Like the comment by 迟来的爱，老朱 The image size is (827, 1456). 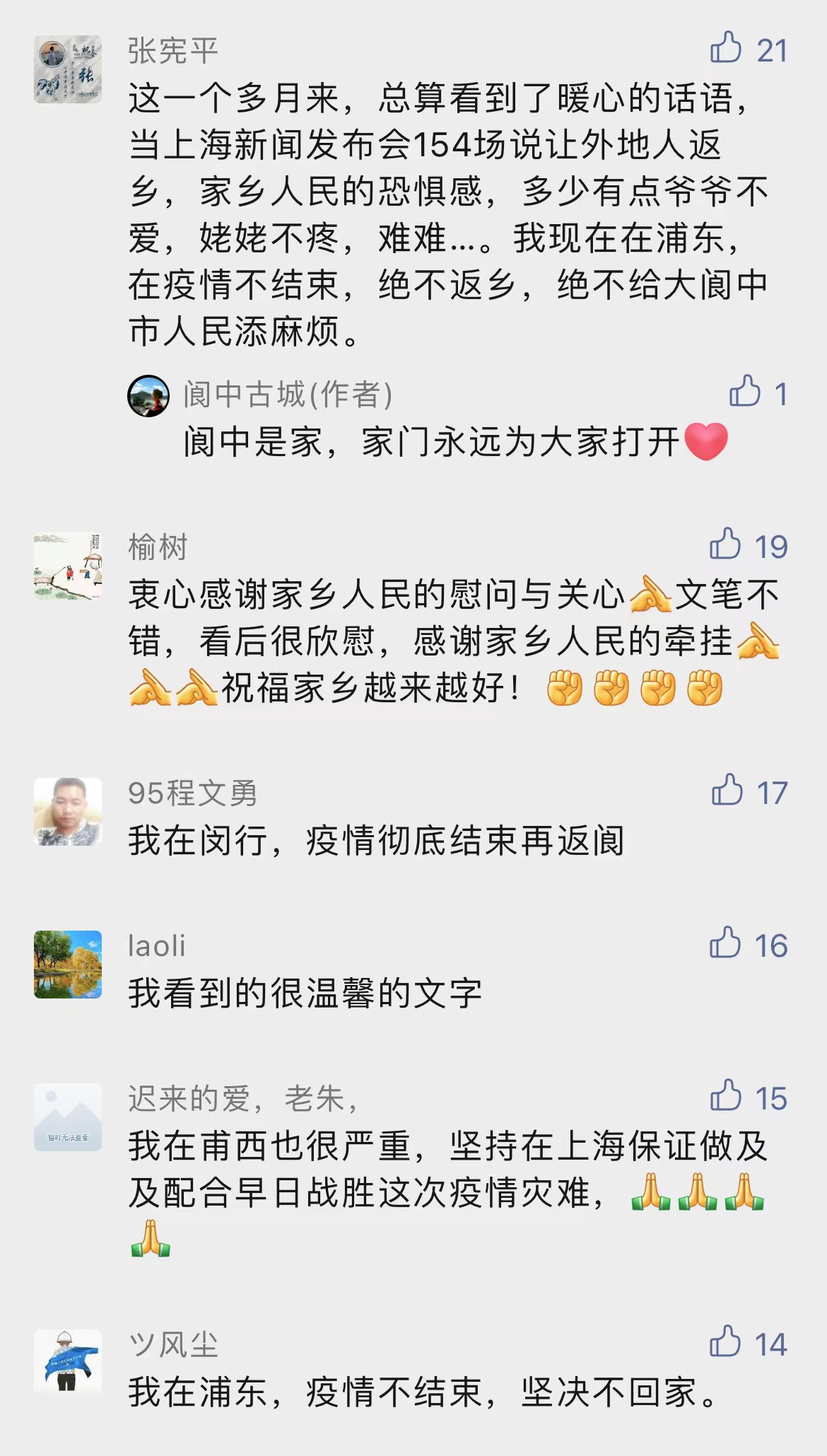pos(726,1096)
